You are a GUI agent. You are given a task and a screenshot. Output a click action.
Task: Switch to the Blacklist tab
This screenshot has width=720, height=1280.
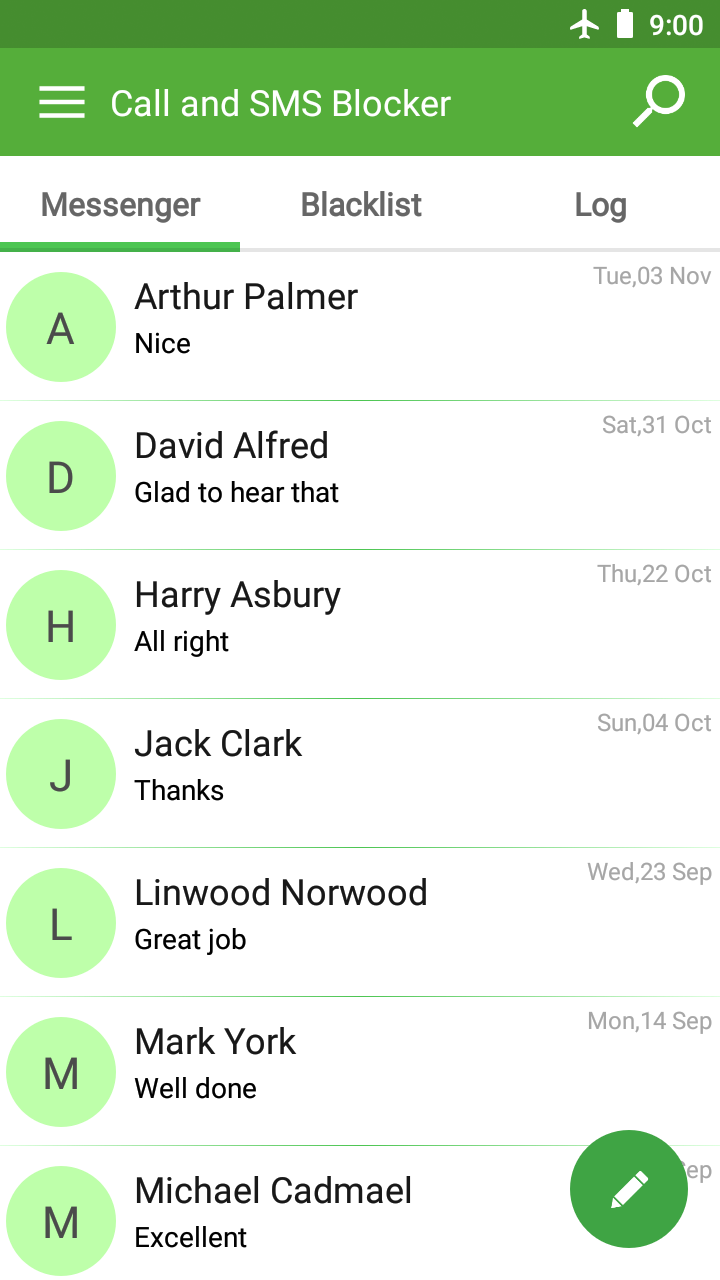(x=361, y=205)
